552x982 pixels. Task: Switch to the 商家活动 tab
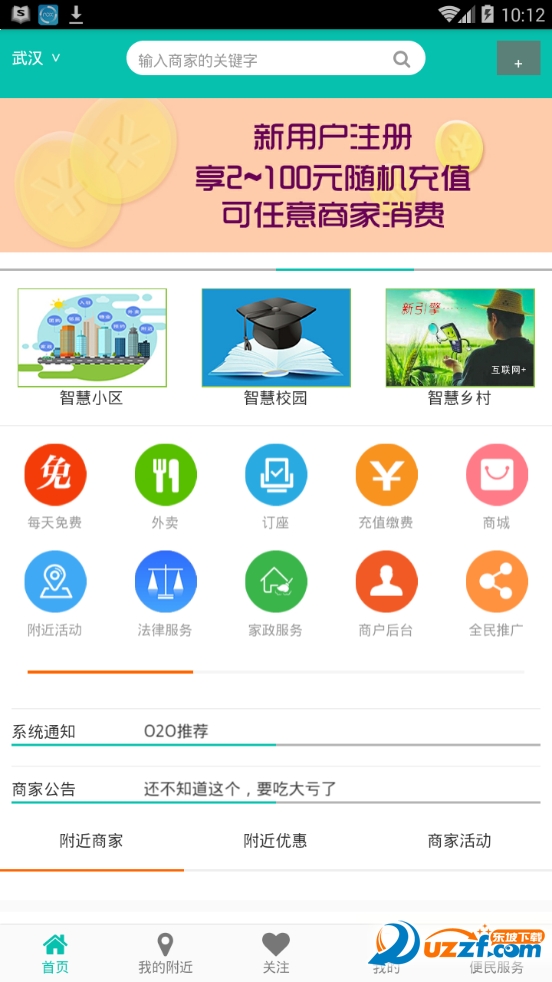pyautogui.click(x=459, y=840)
